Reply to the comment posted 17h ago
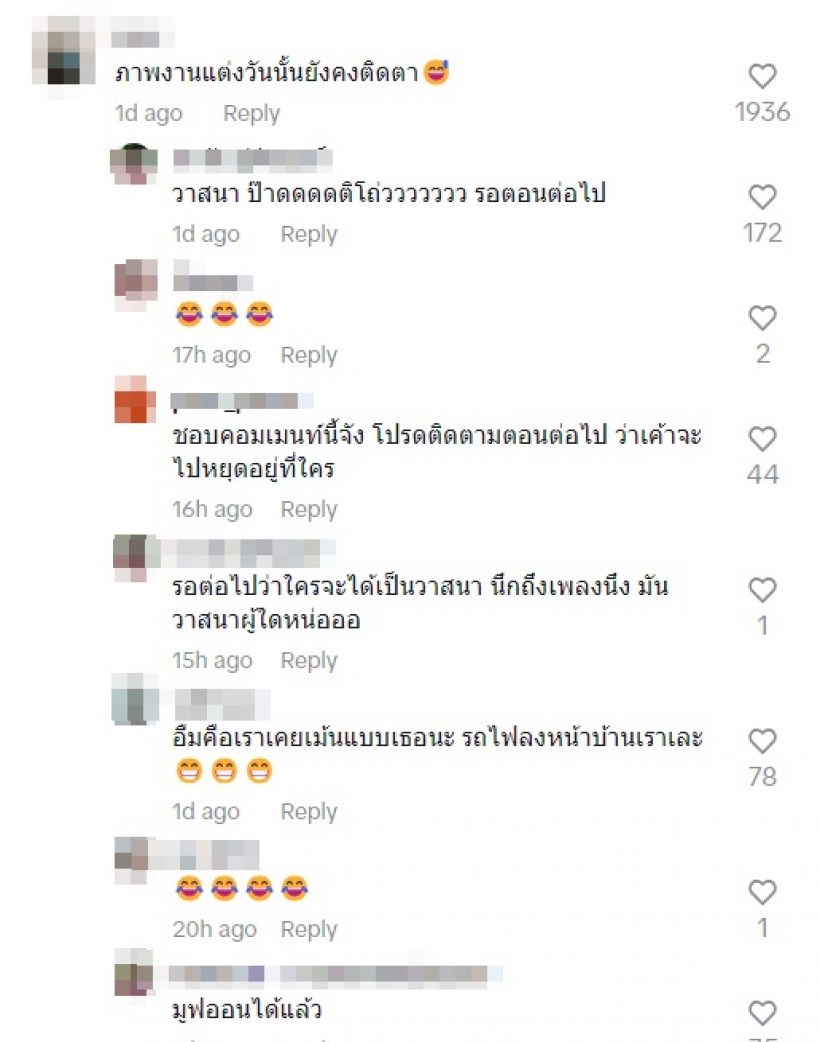 pos(308,355)
